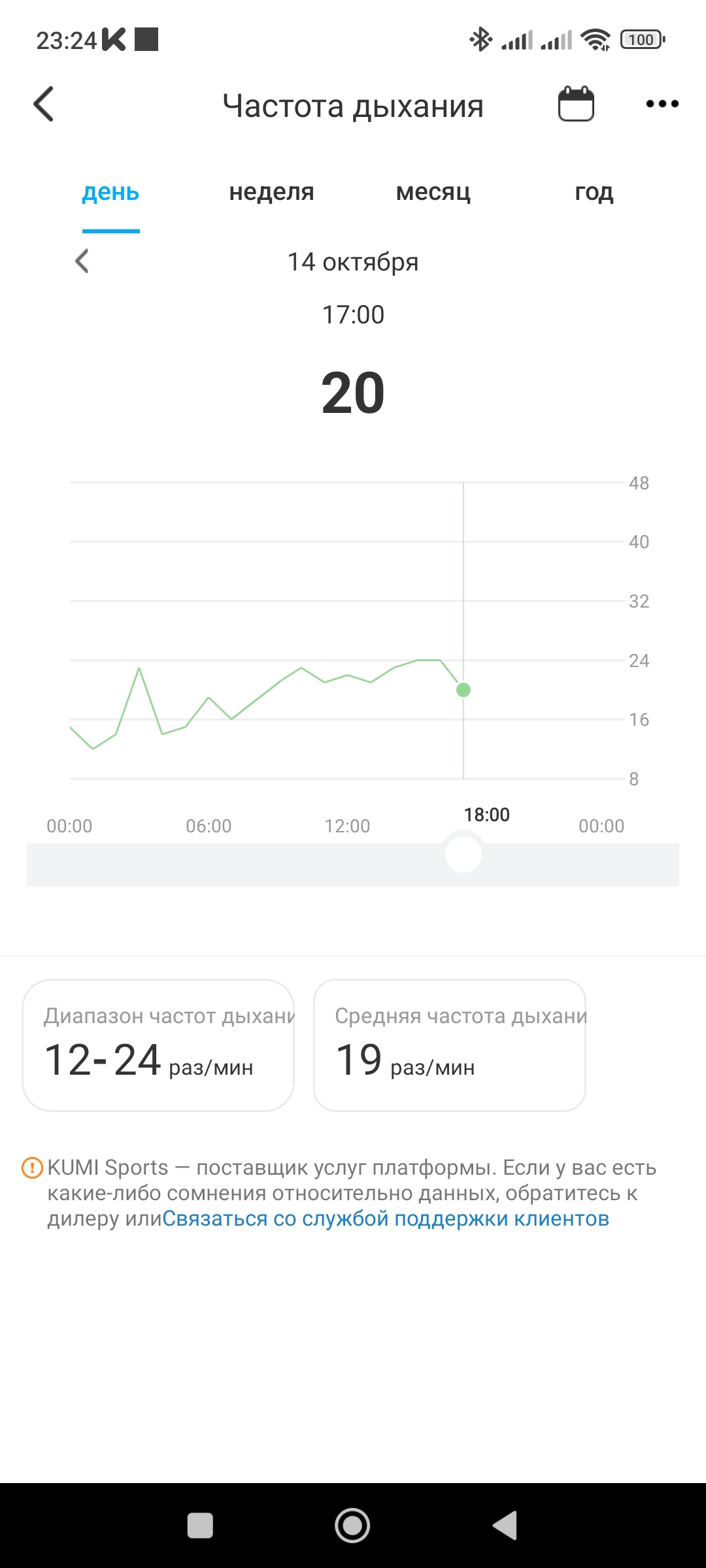706x1568 pixels.
Task: Tap the green data point on chart
Action: coord(463,690)
